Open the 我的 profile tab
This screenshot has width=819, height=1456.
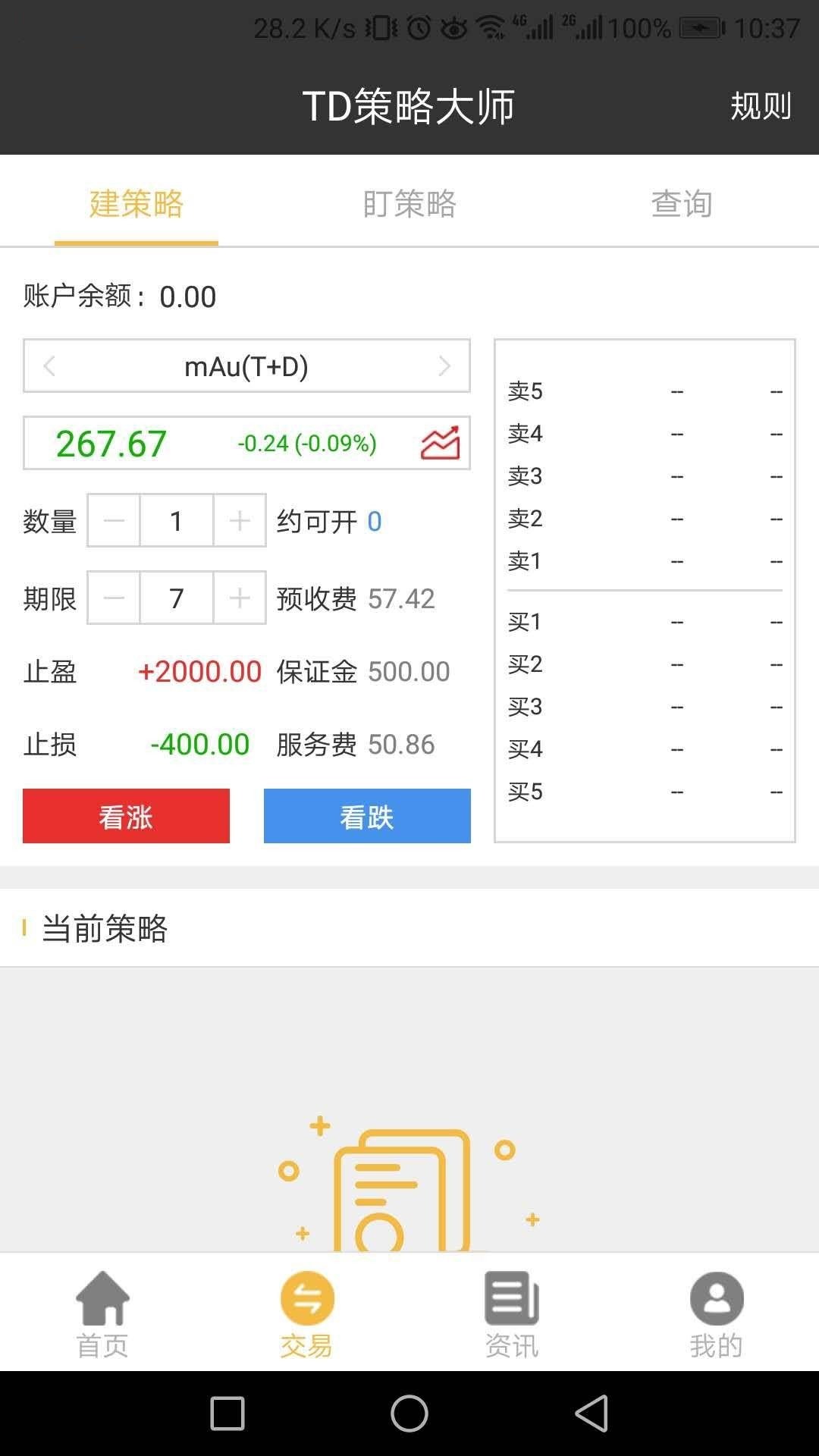[716, 1313]
